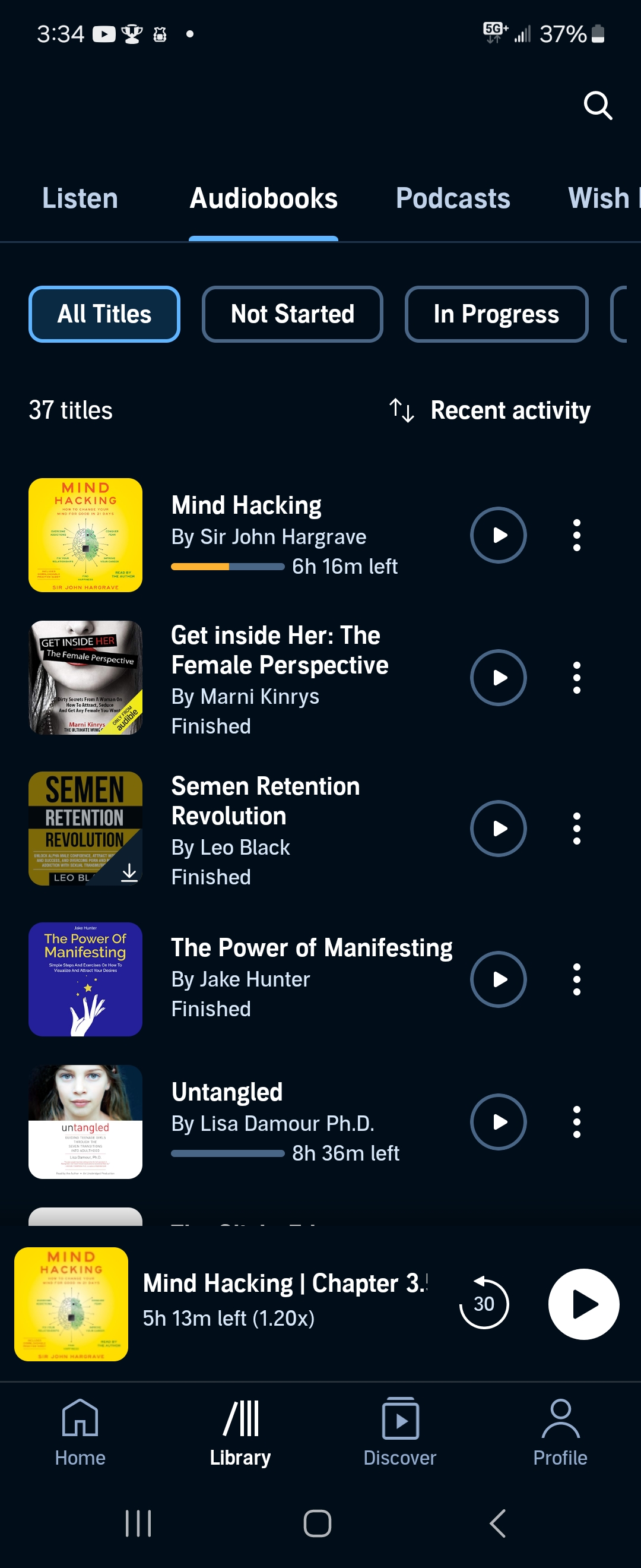Open the Profile tab
The image size is (641, 1568).
[x=560, y=1432]
